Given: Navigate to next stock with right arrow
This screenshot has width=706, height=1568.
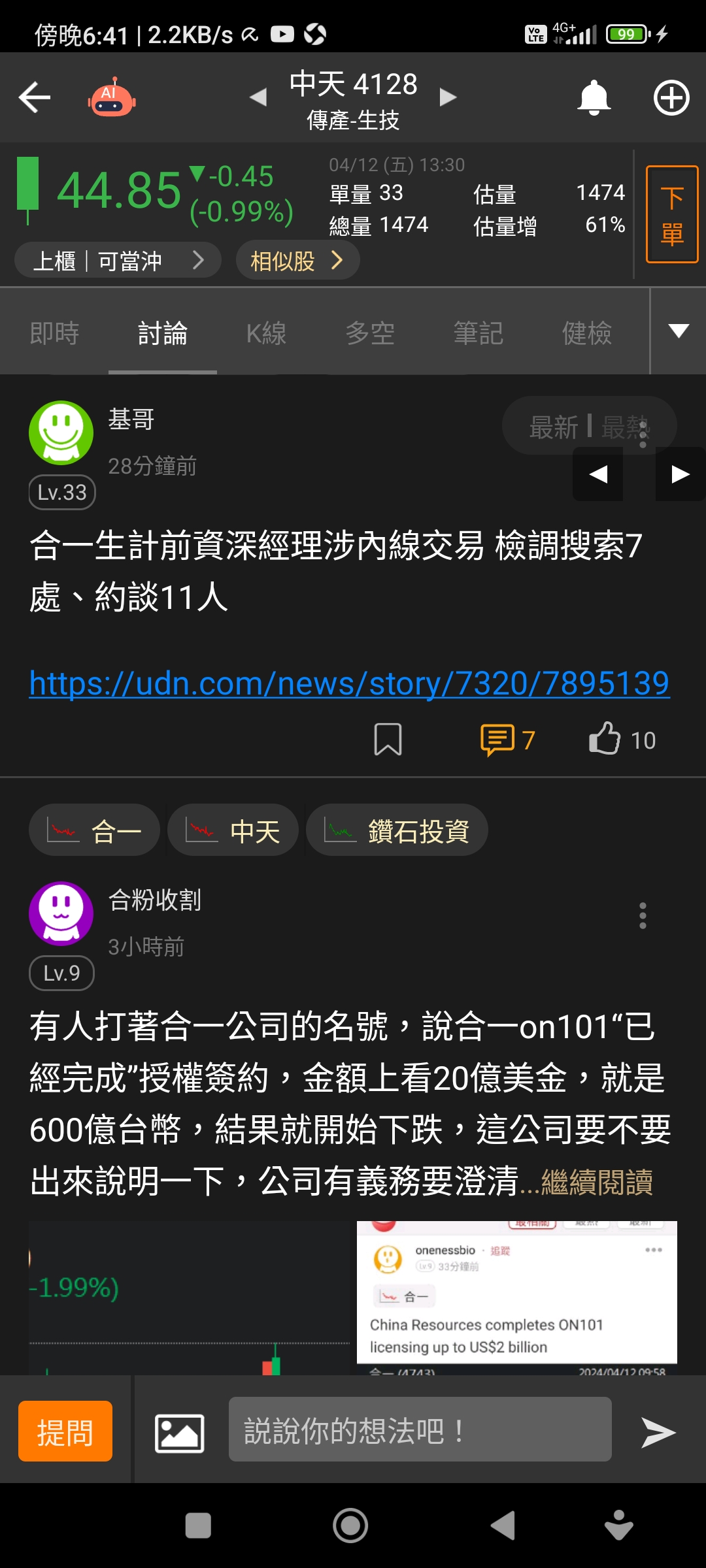Looking at the screenshot, I should tap(448, 97).
